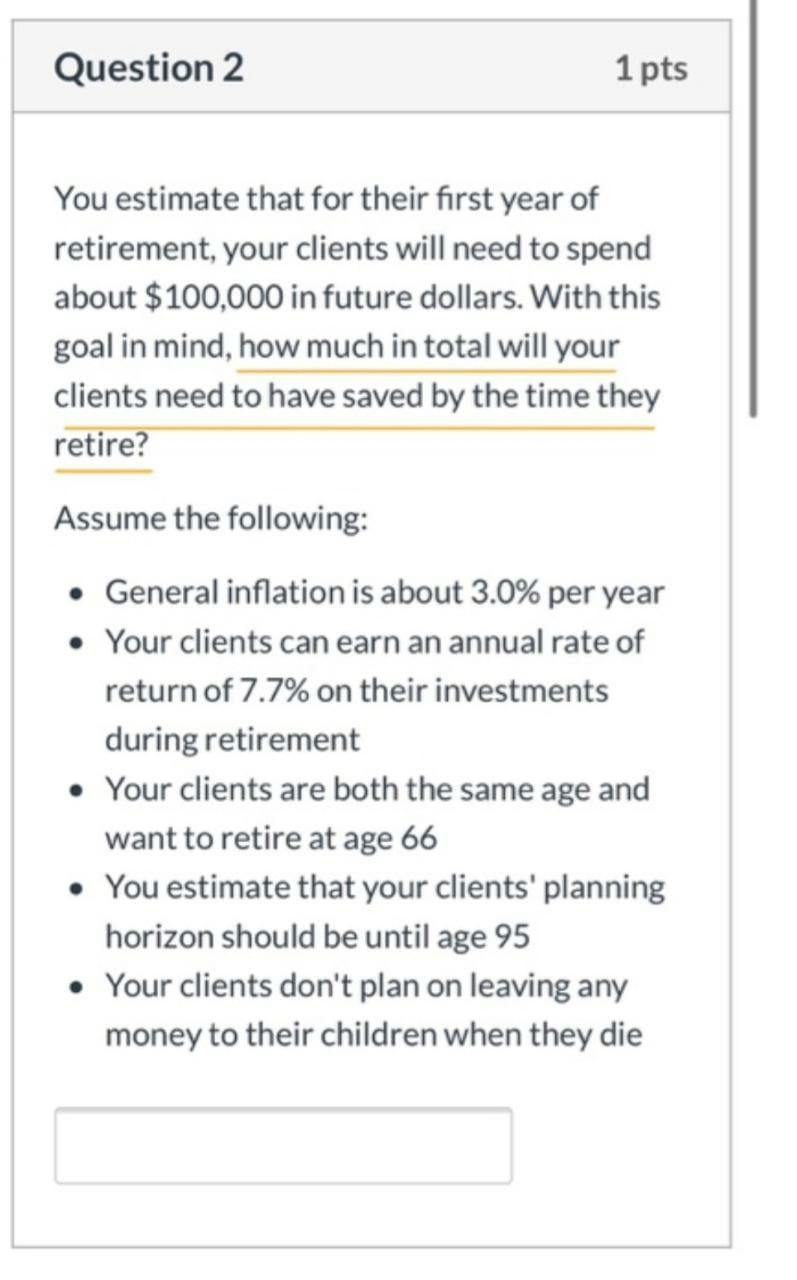
Task: Click the 1 pts label
Action: pos(653,68)
